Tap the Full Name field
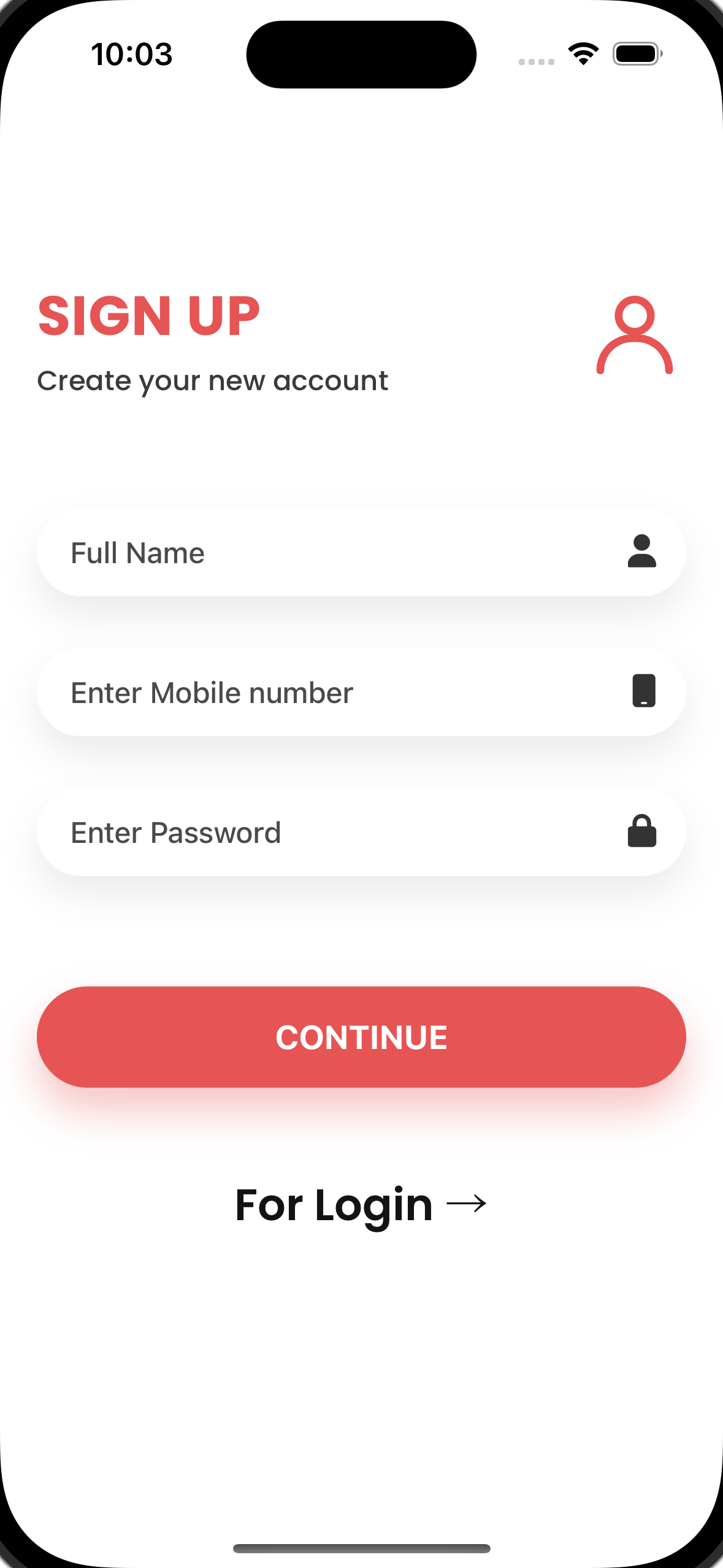Image resolution: width=723 pixels, height=1568 pixels. 343,552
